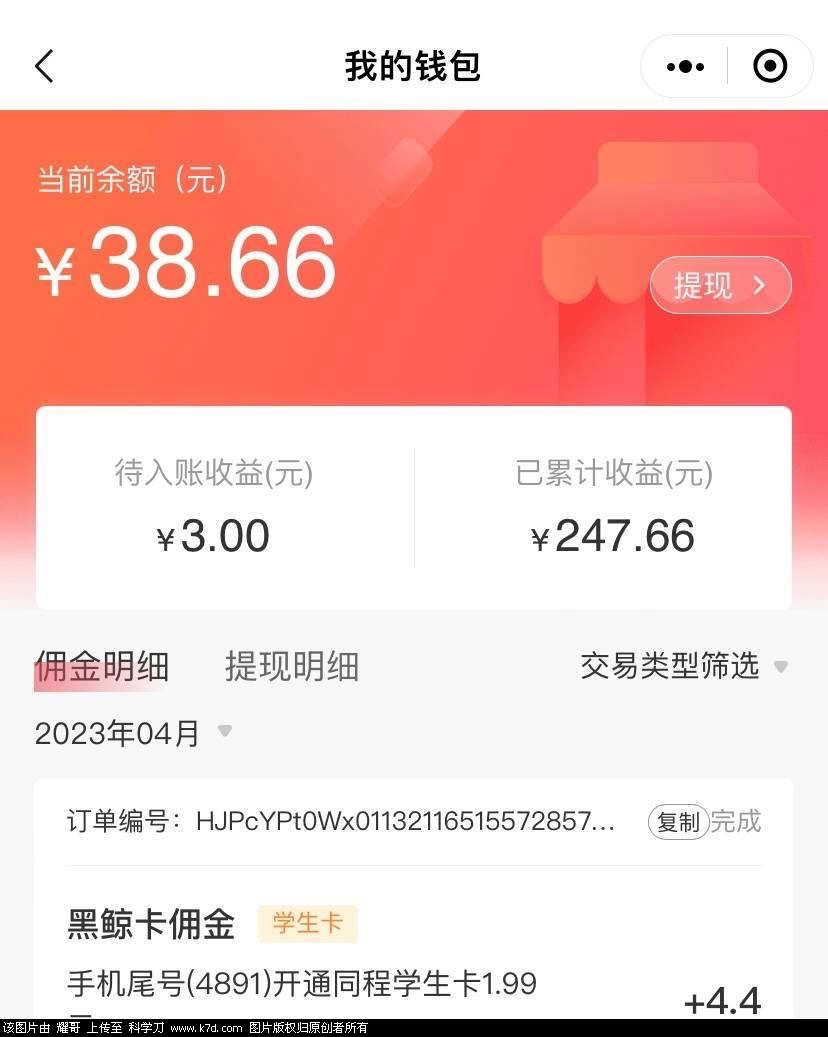Screen dimensions: 828x1037
Task: Go back from 我的钱包
Action: pyautogui.click(x=44, y=67)
